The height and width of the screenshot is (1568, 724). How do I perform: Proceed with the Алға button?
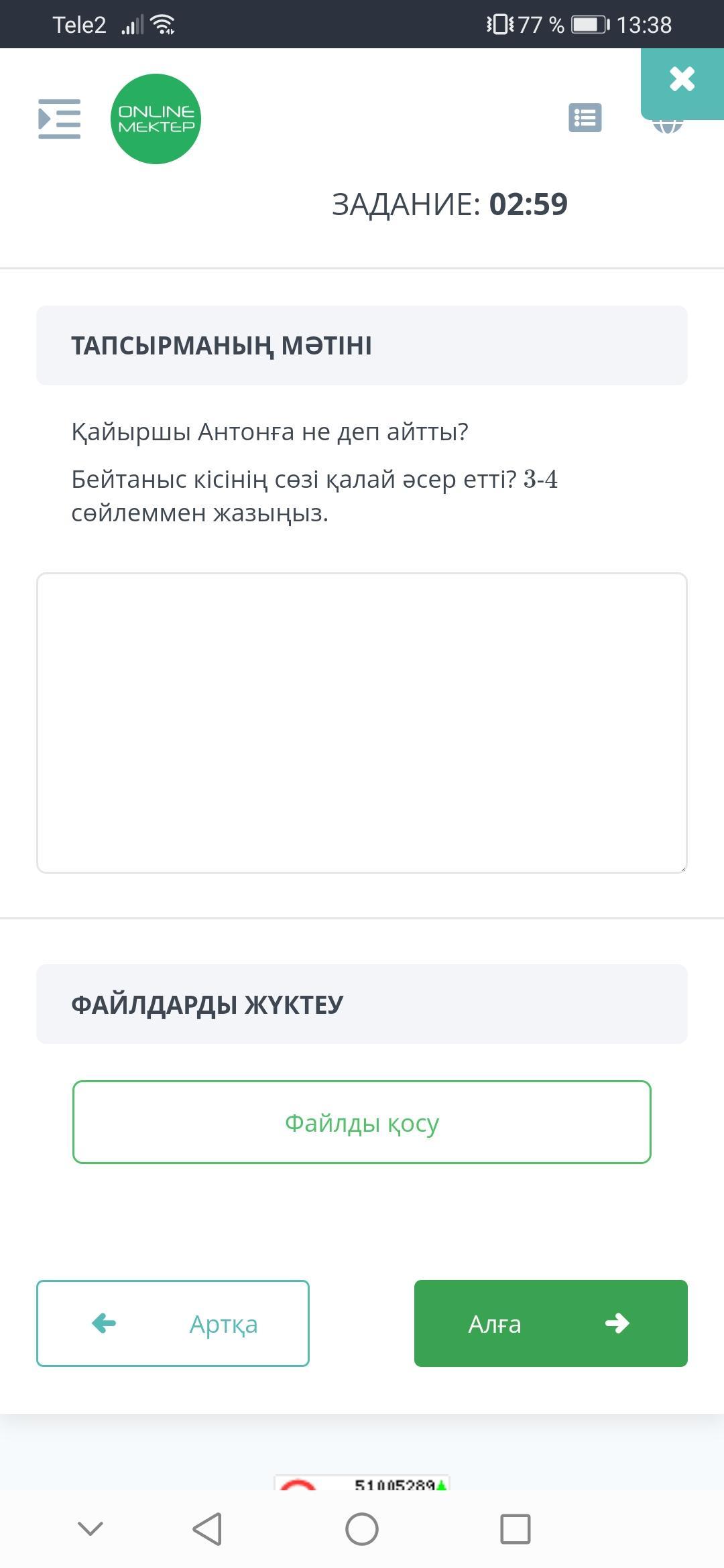(x=551, y=1323)
